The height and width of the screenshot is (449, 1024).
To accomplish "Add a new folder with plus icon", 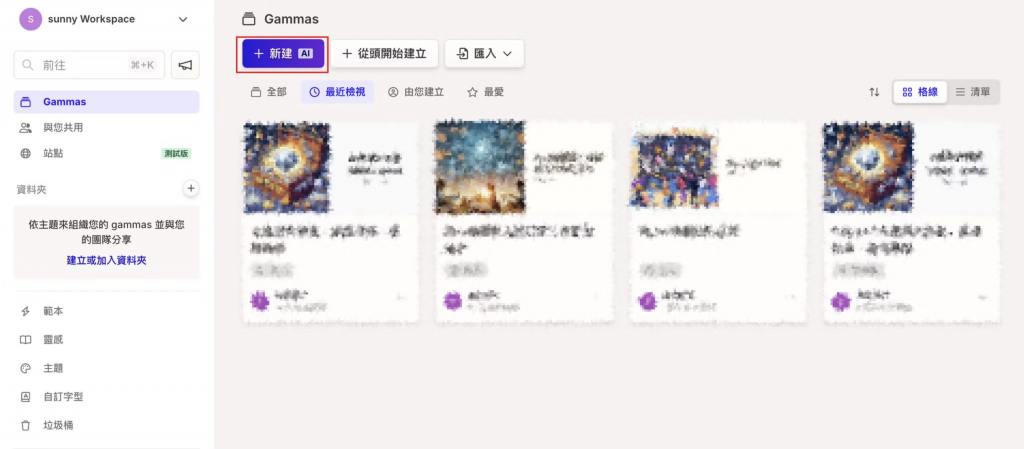I will [191, 188].
